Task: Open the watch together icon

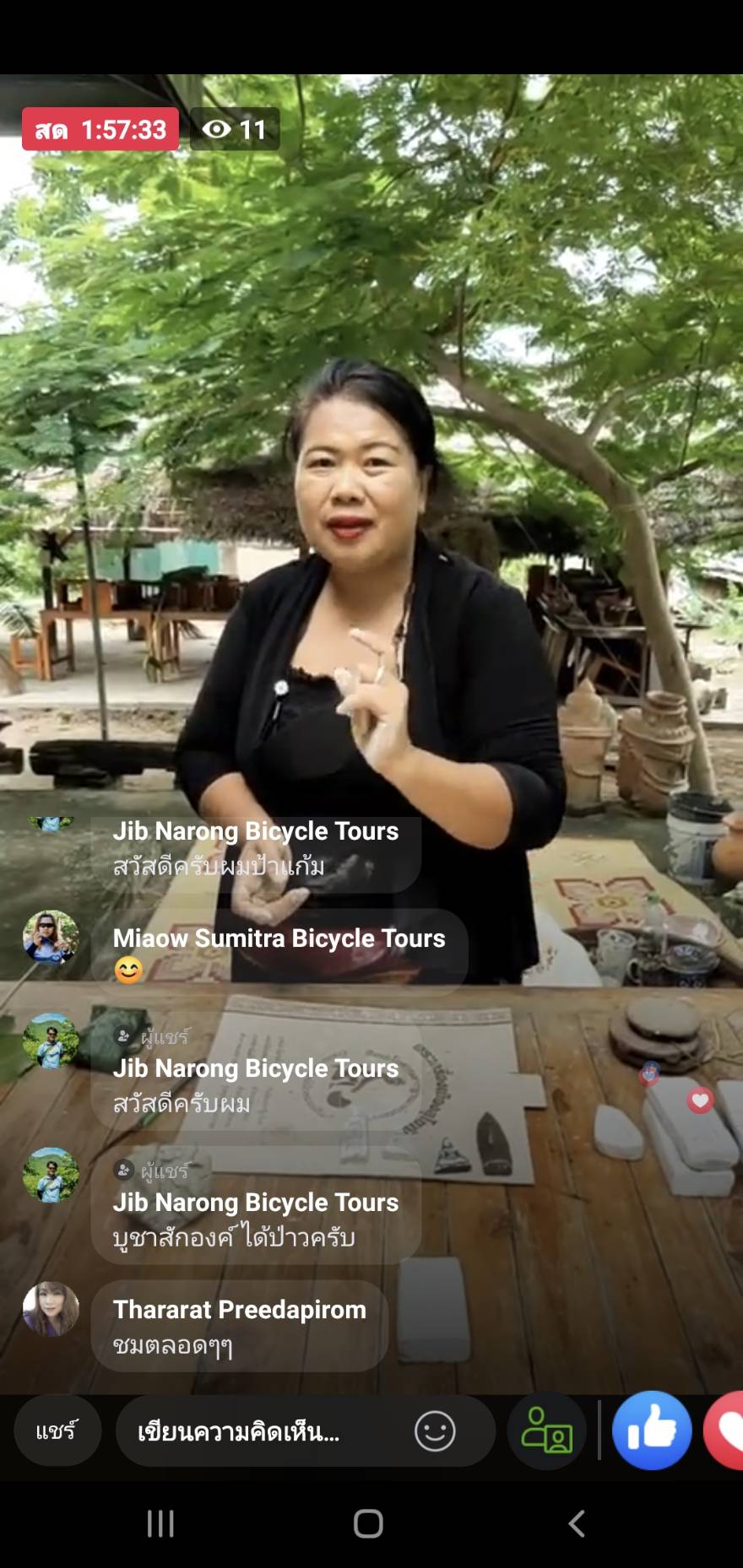Action: point(546,1431)
